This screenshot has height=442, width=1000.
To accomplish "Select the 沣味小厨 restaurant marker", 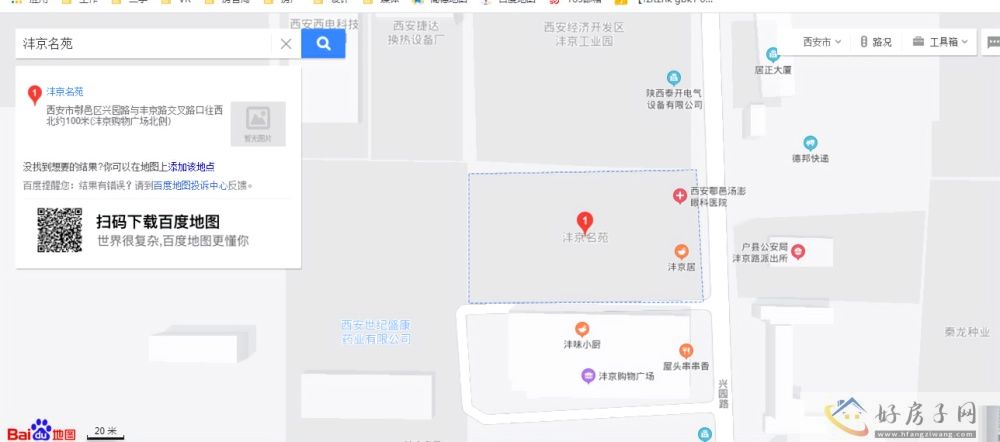I will coord(581,329).
